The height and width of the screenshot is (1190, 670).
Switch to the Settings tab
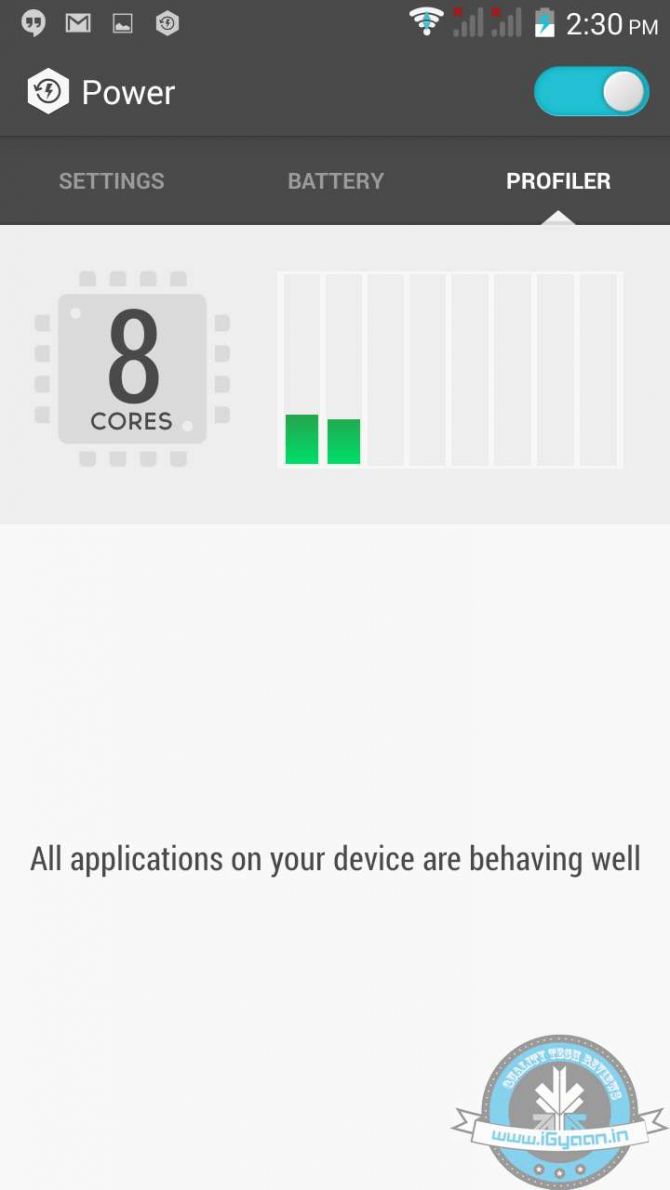coord(111,181)
